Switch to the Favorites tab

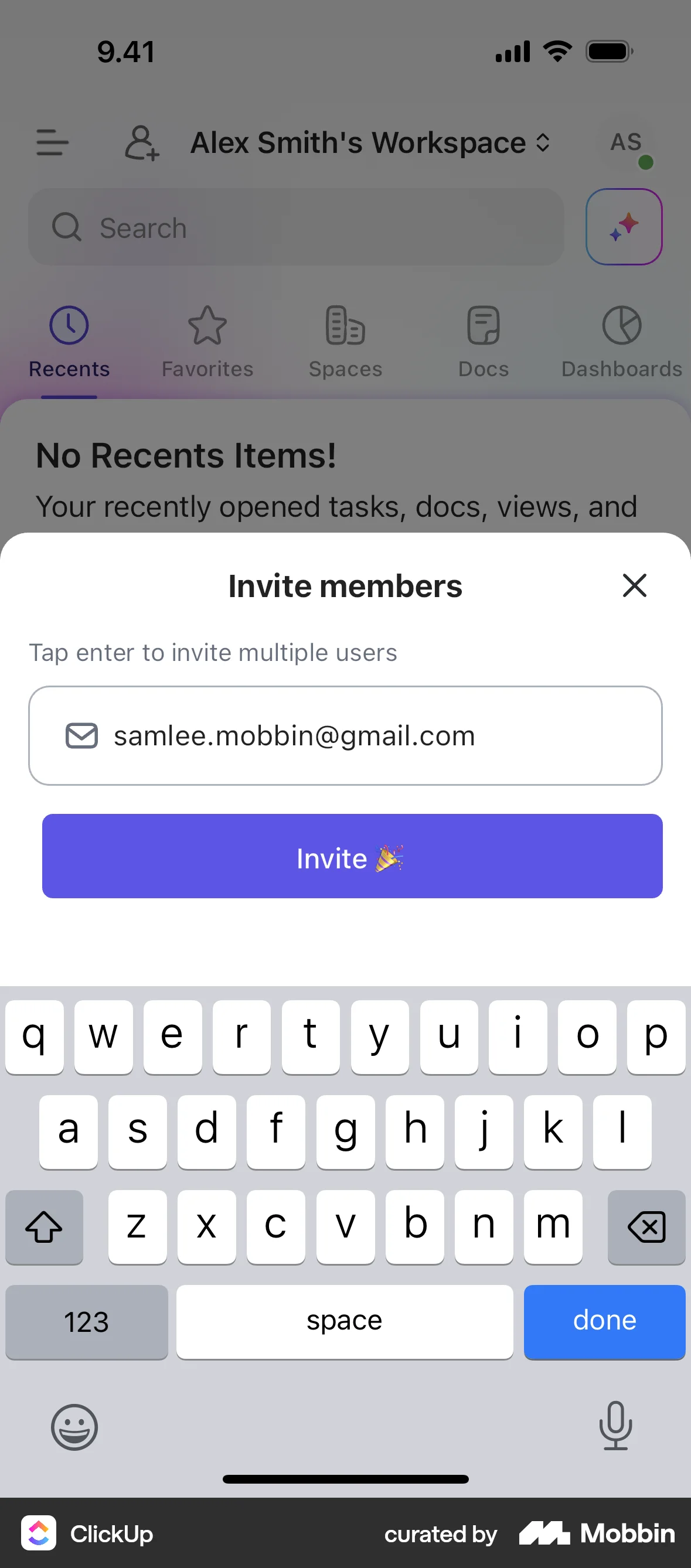tap(207, 341)
